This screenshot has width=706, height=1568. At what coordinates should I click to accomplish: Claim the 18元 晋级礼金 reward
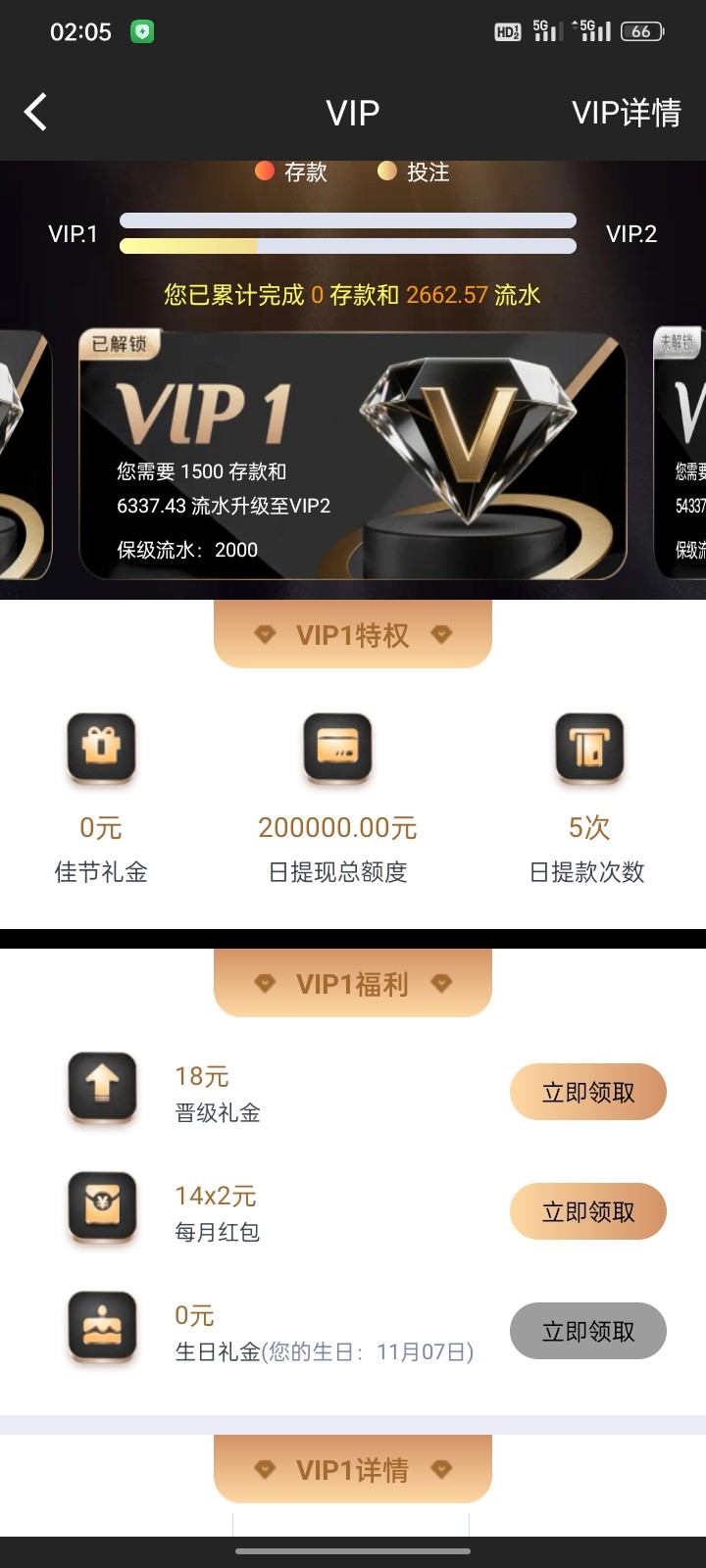pos(587,1092)
